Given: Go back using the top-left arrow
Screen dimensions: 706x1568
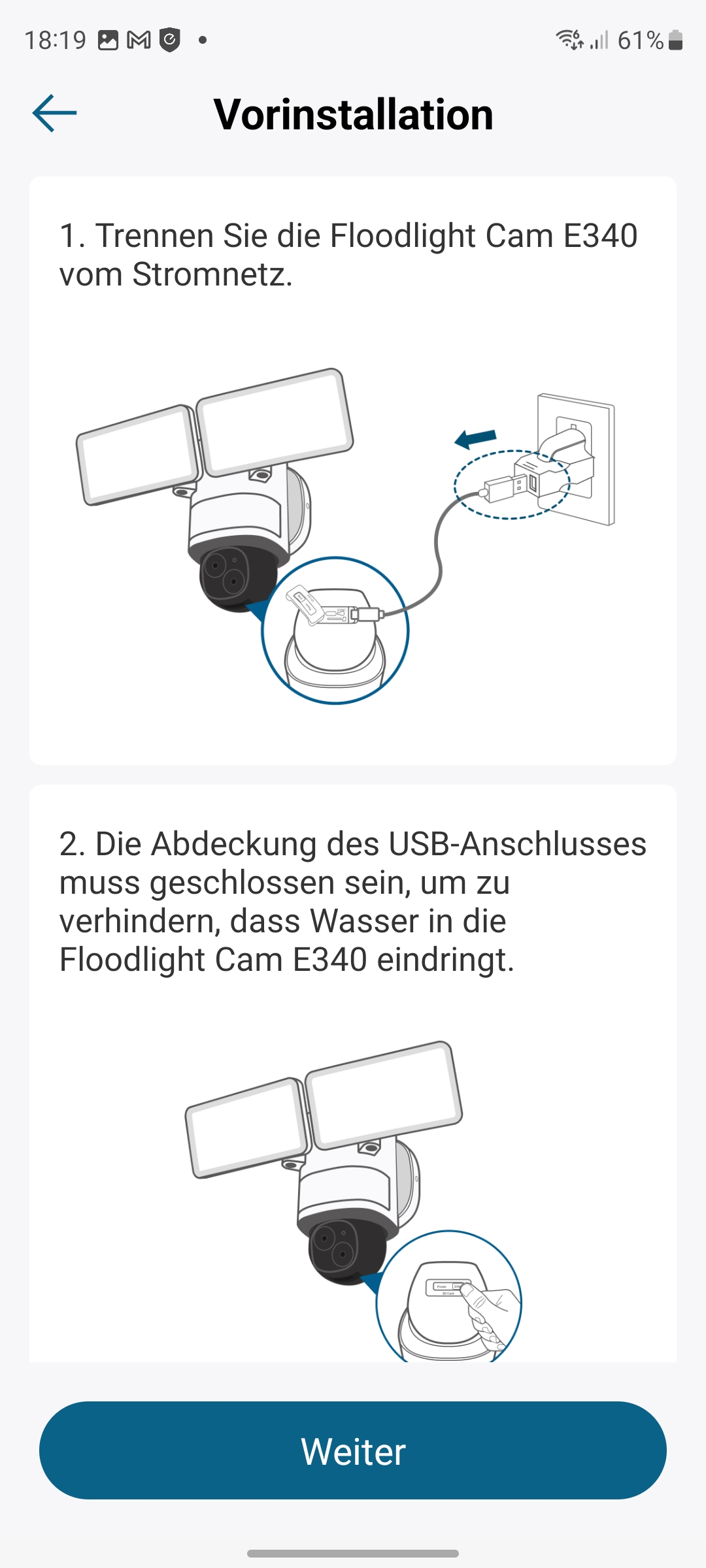Looking at the screenshot, I should pyautogui.click(x=54, y=113).
